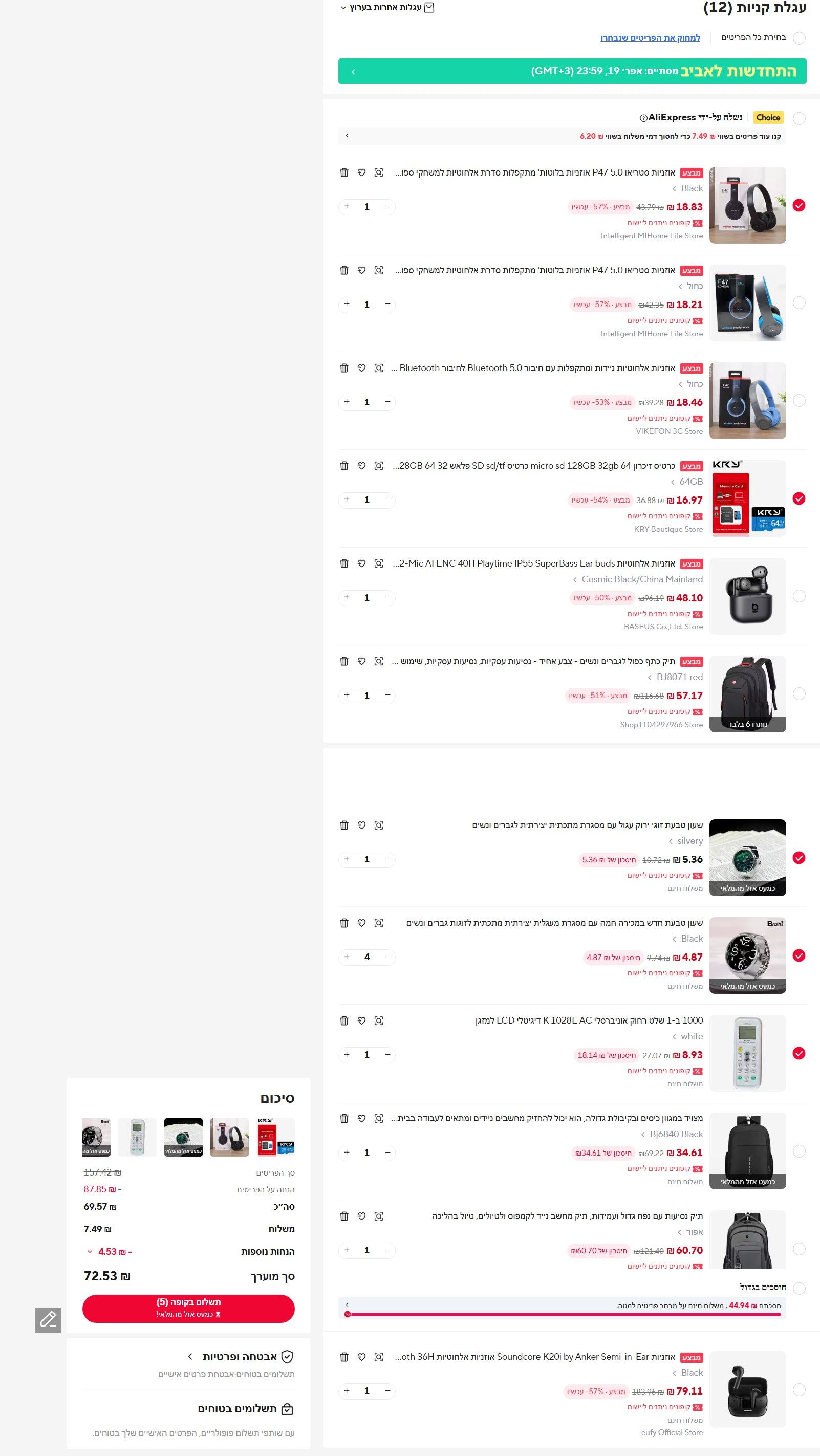This screenshot has width=820, height=1456.
Task: Find similar items for BASEUS earbuds
Action: point(379,563)
